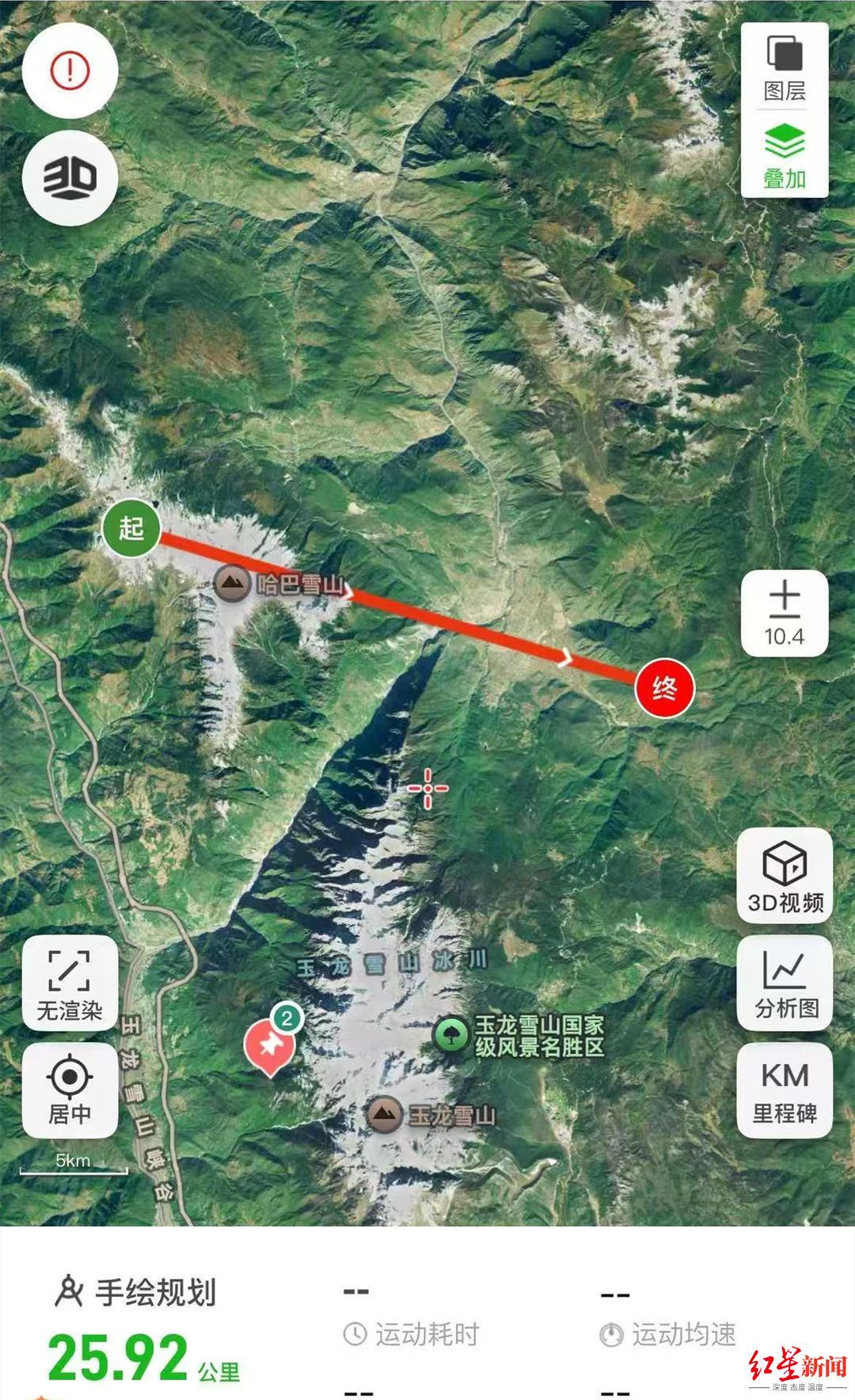Screen dimensions: 855x1400
Task: Open the 哈巴雪山 mountain marker
Action: 233,584
